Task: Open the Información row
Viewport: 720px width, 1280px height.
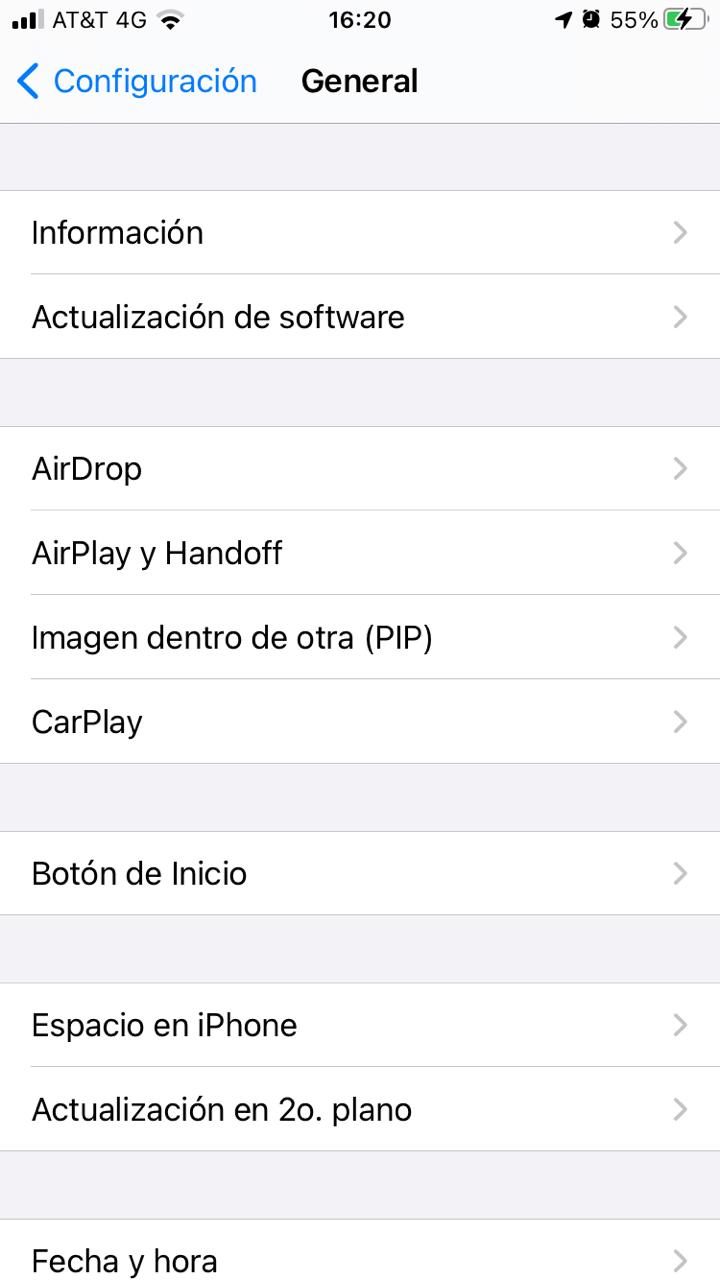Action: pyautogui.click(x=360, y=232)
